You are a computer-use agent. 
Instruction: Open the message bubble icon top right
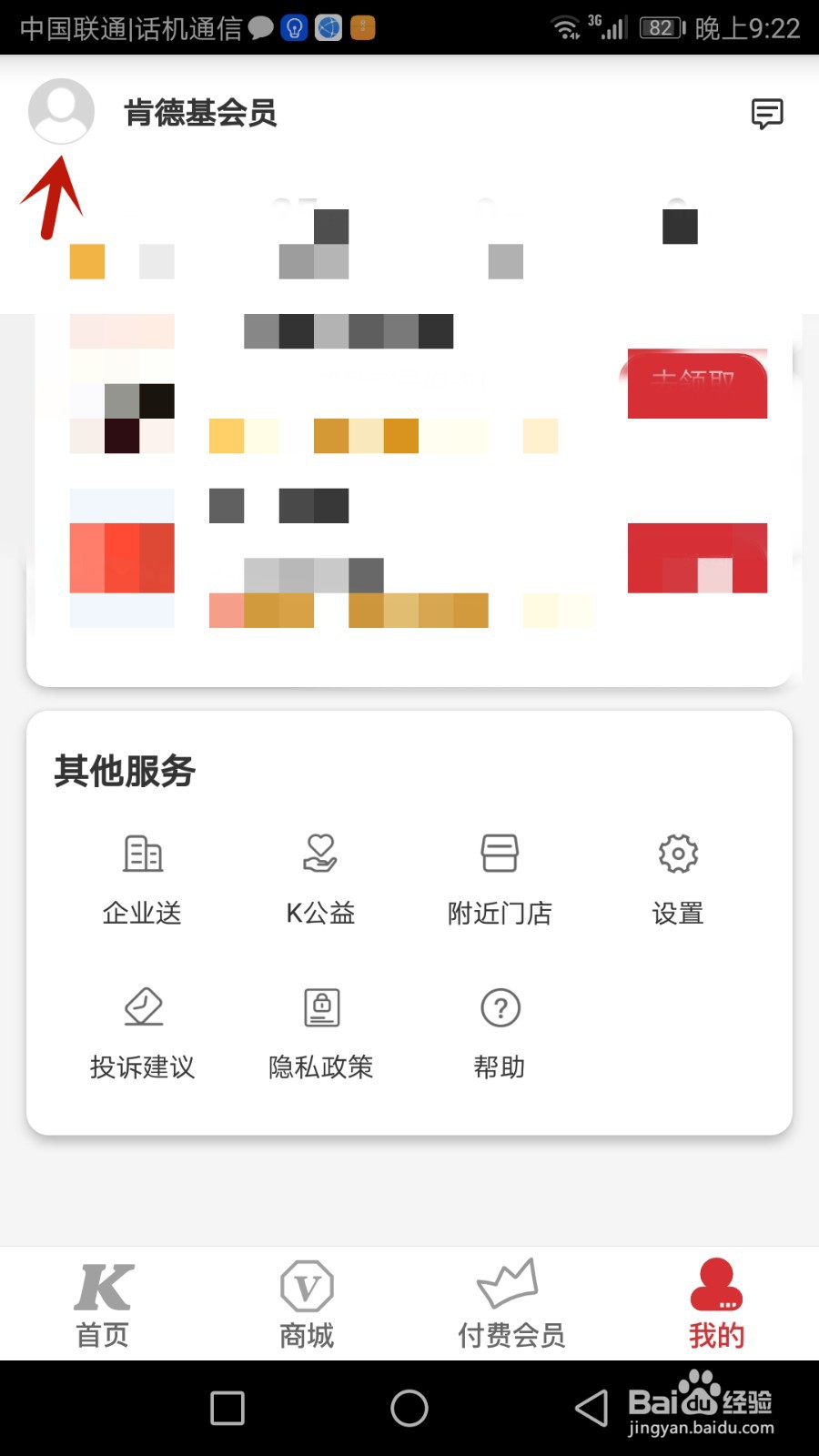tap(767, 113)
